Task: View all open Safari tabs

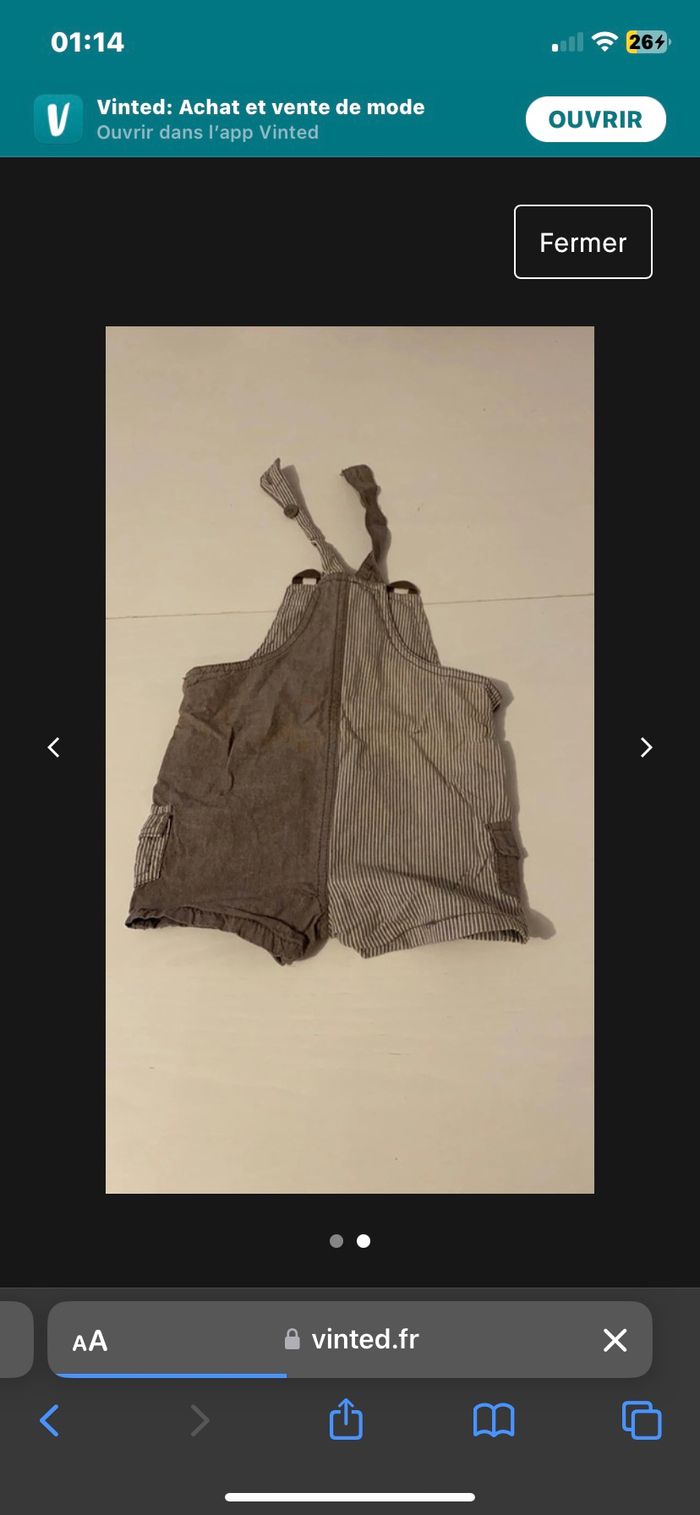Action: pos(641,1420)
